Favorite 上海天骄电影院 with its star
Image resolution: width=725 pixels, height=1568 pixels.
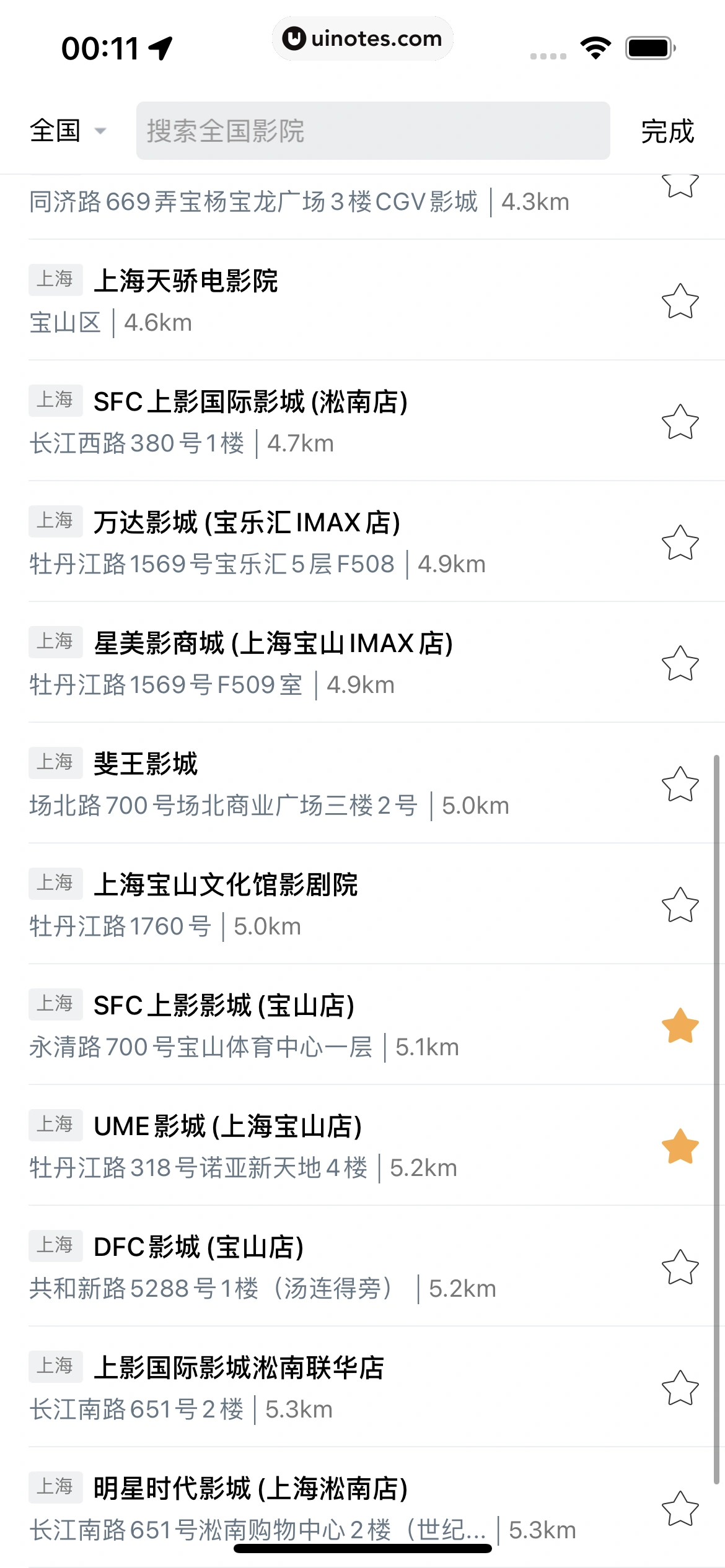pos(680,302)
